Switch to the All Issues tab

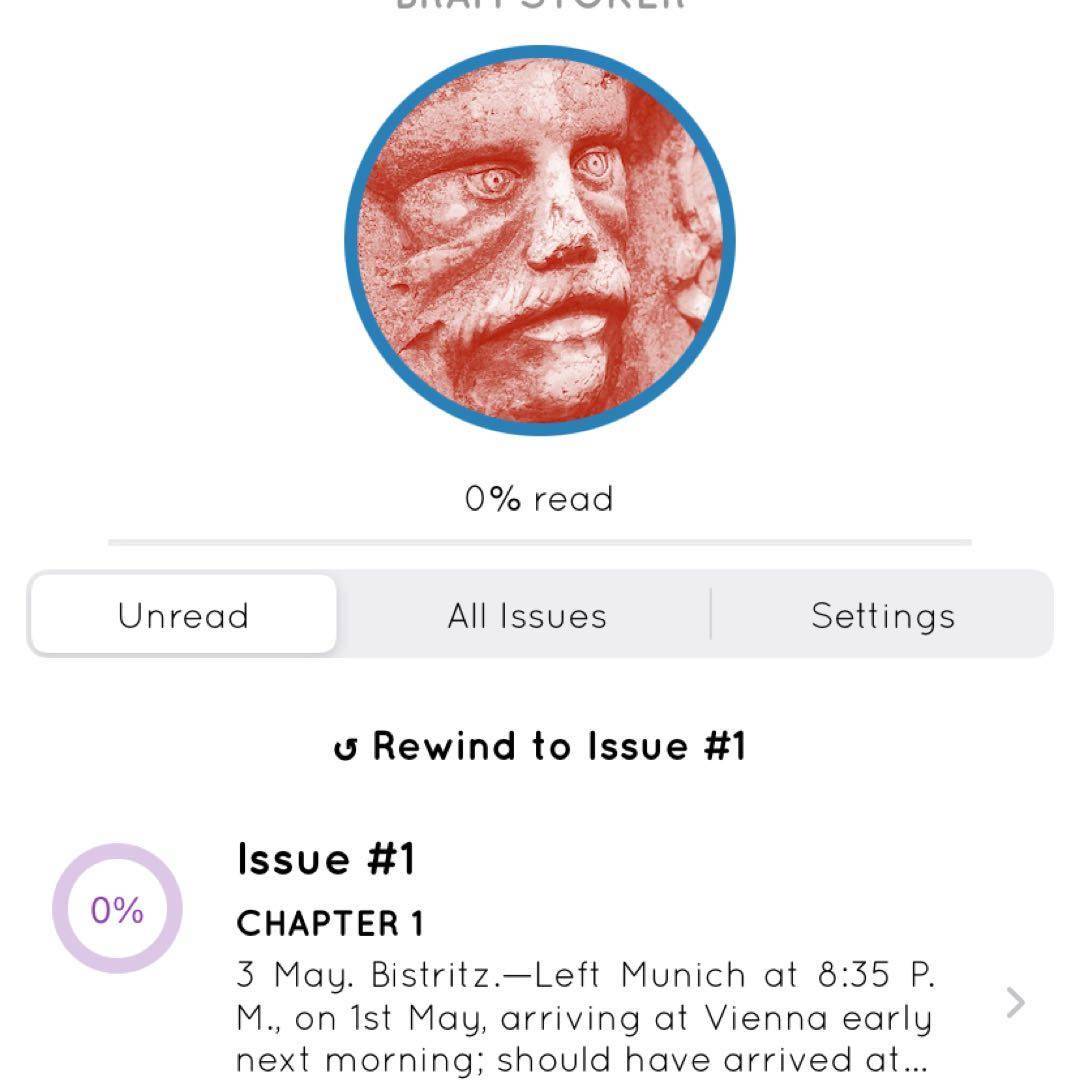pos(527,615)
